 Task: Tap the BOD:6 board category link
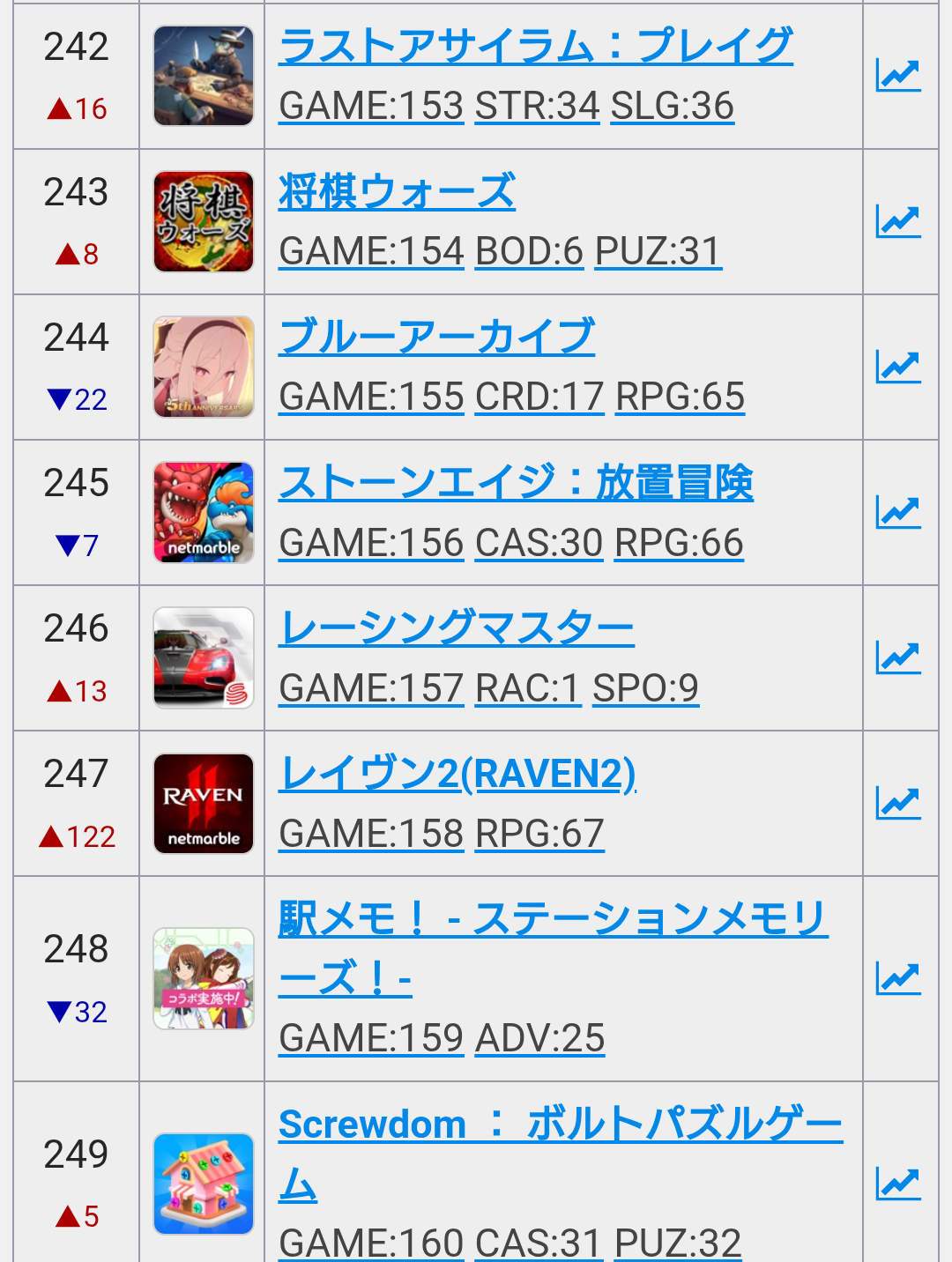click(529, 251)
